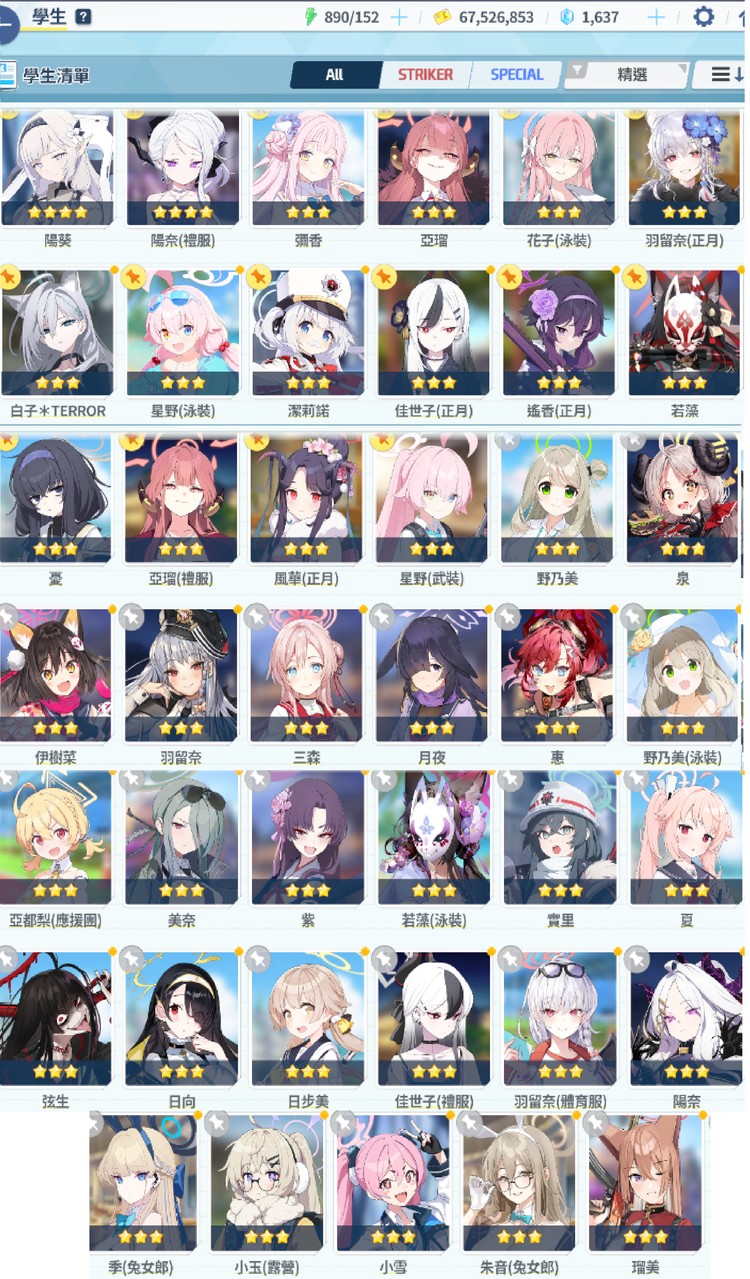The image size is (750, 1279).
Task: View 佳世子(正月) student details
Action: click(x=432, y=335)
